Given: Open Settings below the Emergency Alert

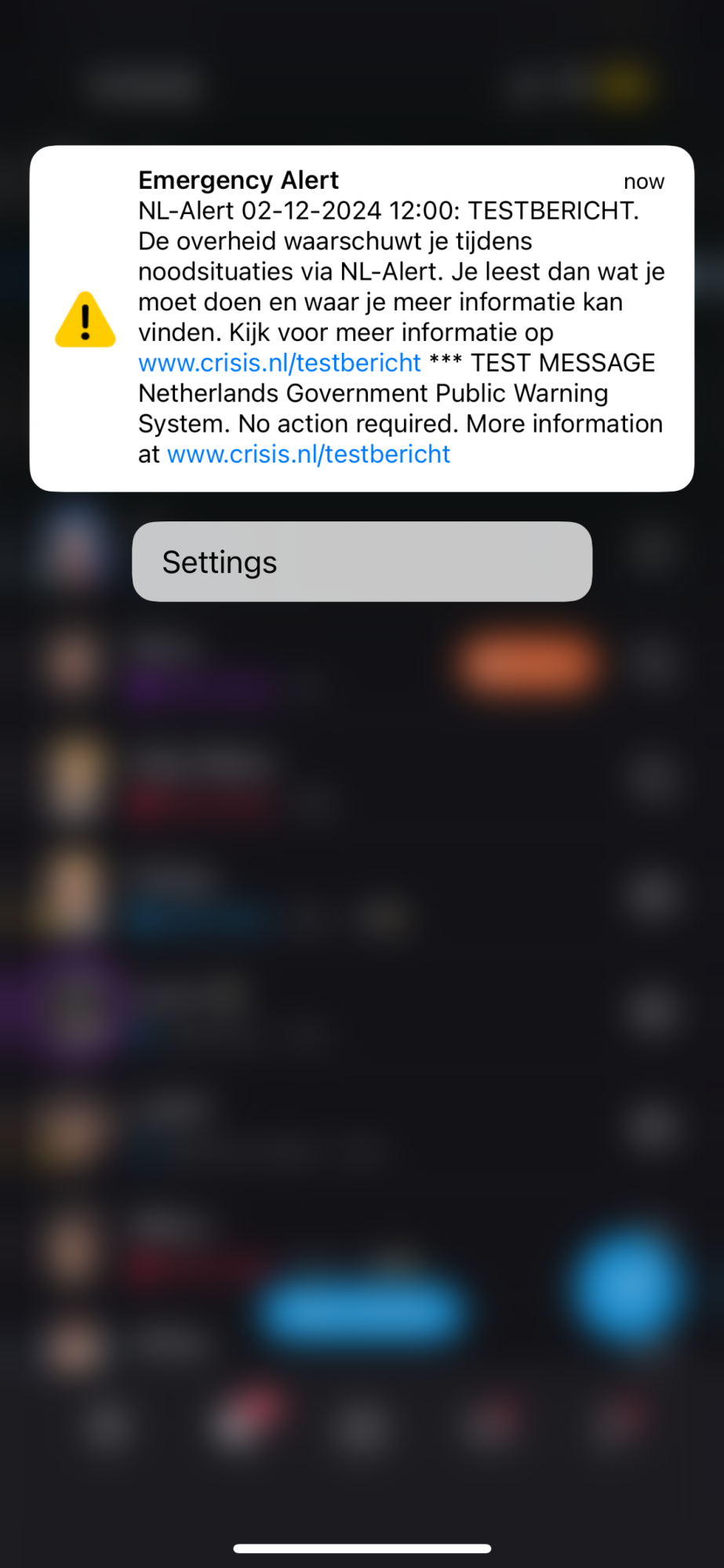Looking at the screenshot, I should (x=362, y=562).
